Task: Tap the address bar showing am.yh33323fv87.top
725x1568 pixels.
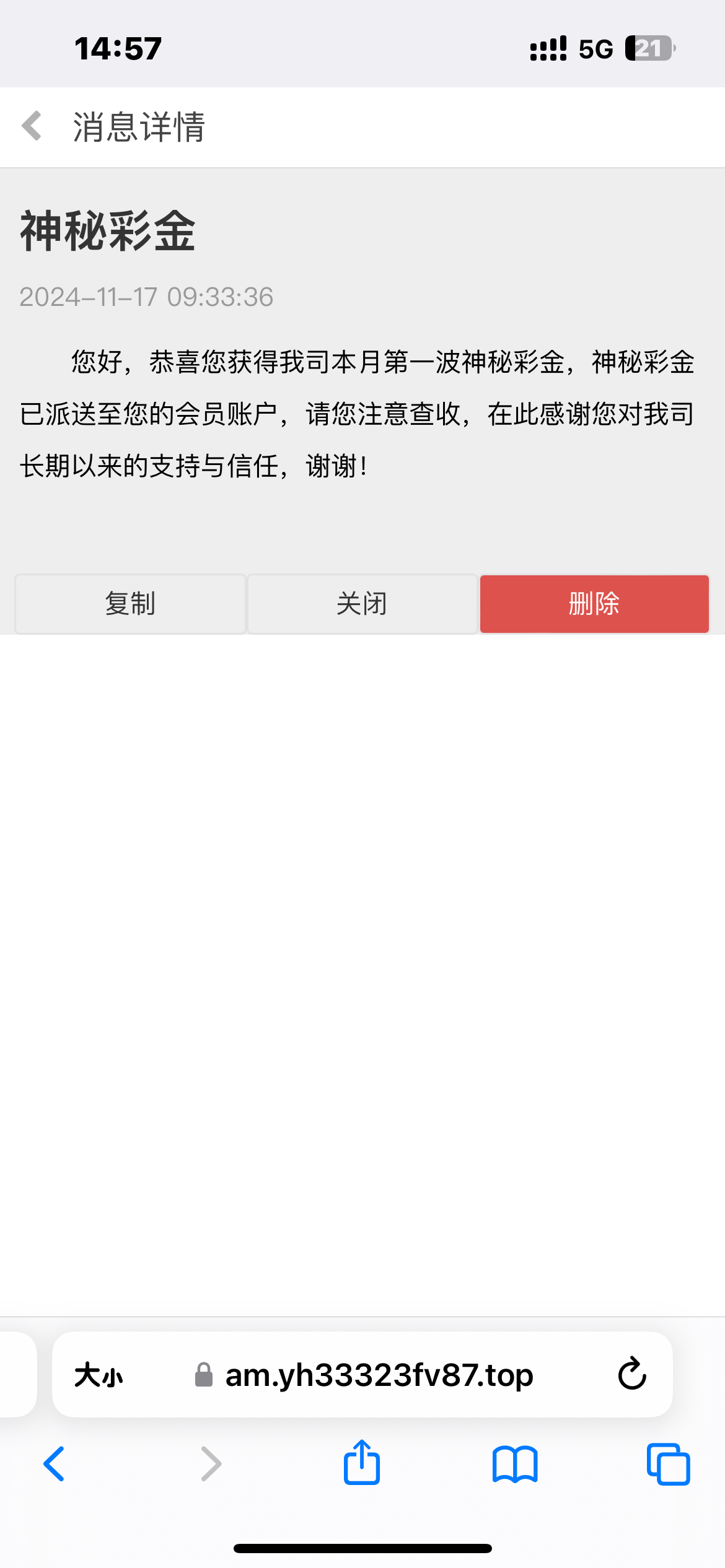Action: tap(364, 1375)
